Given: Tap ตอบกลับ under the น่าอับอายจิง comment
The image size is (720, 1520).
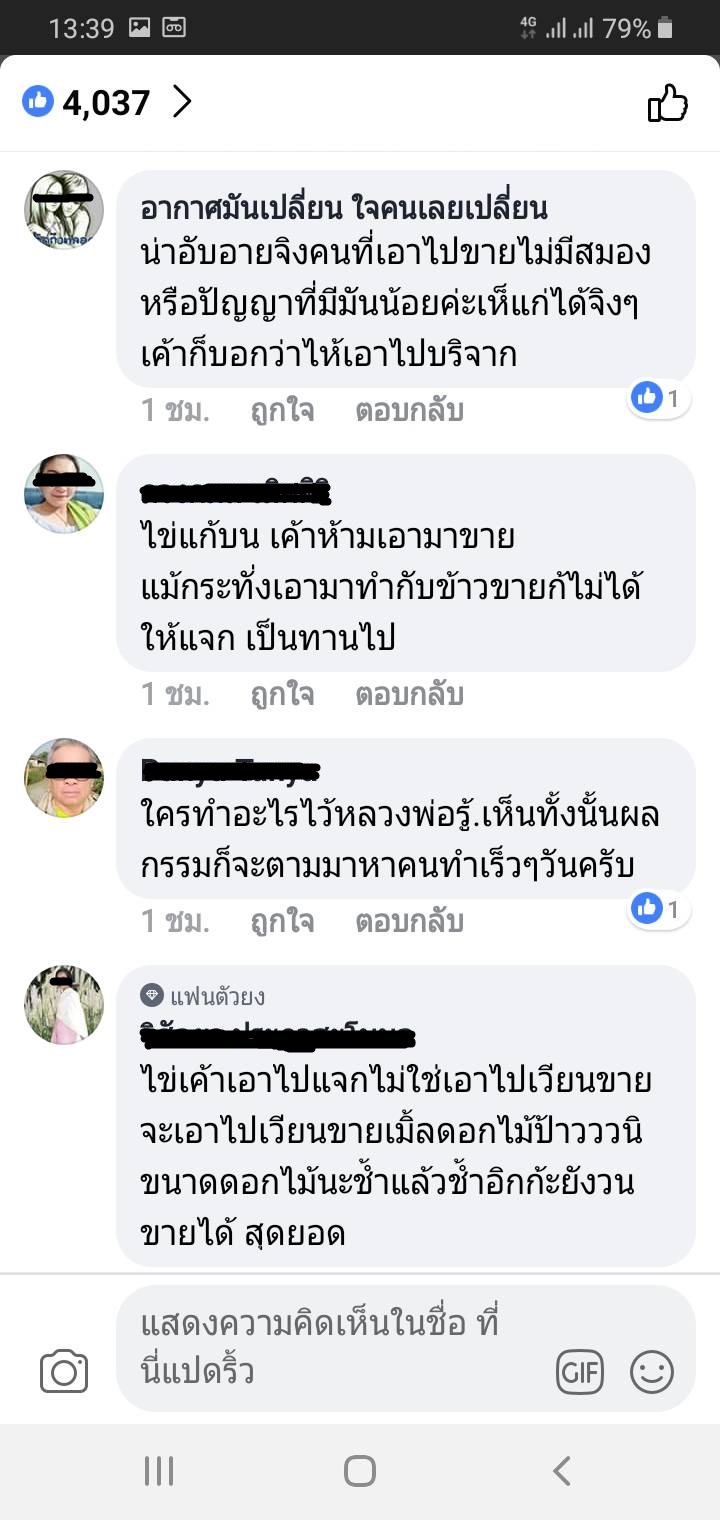Looking at the screenshot, I should [x=409, y=411].
